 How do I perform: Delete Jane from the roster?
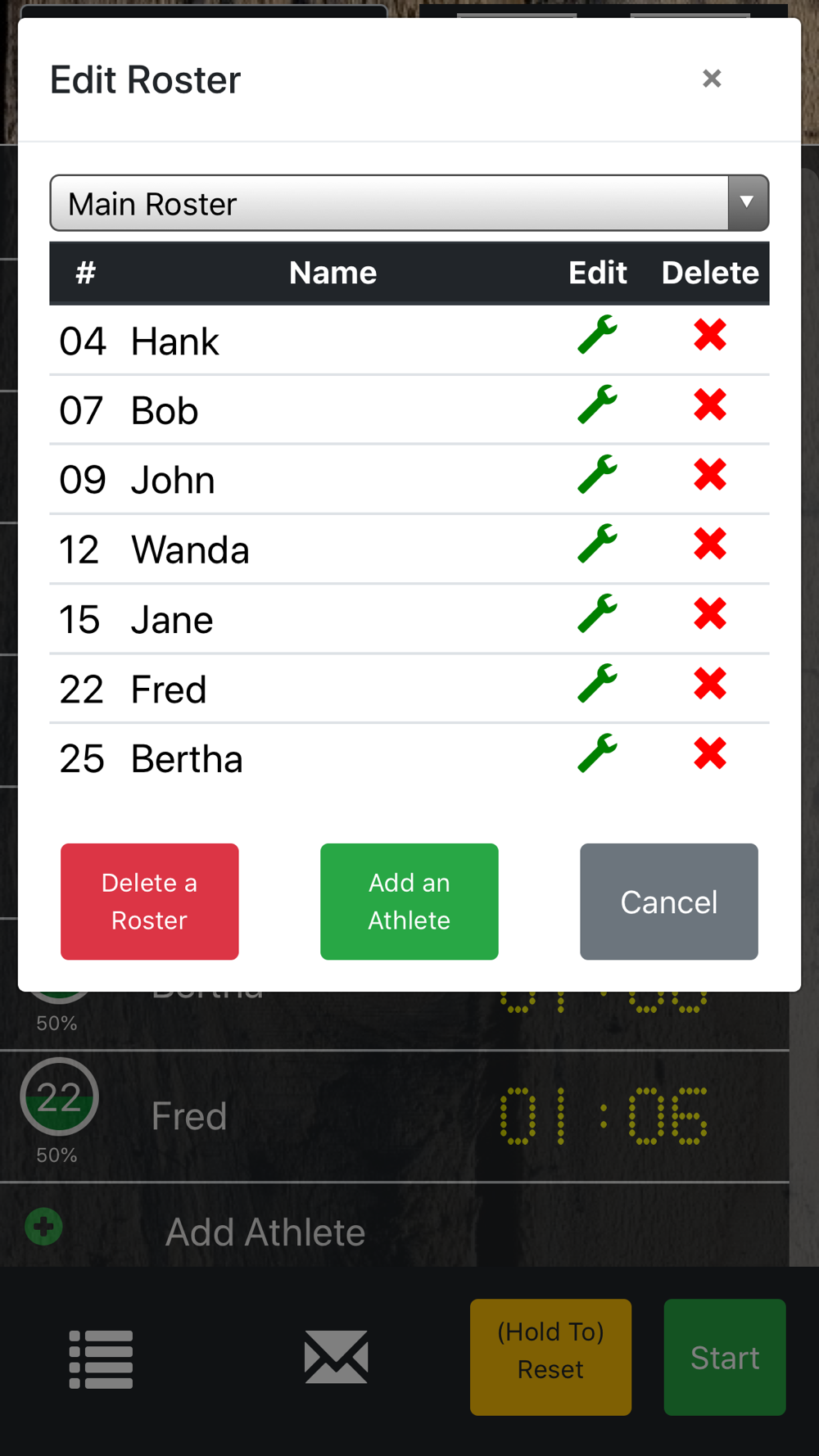point(710,613)
